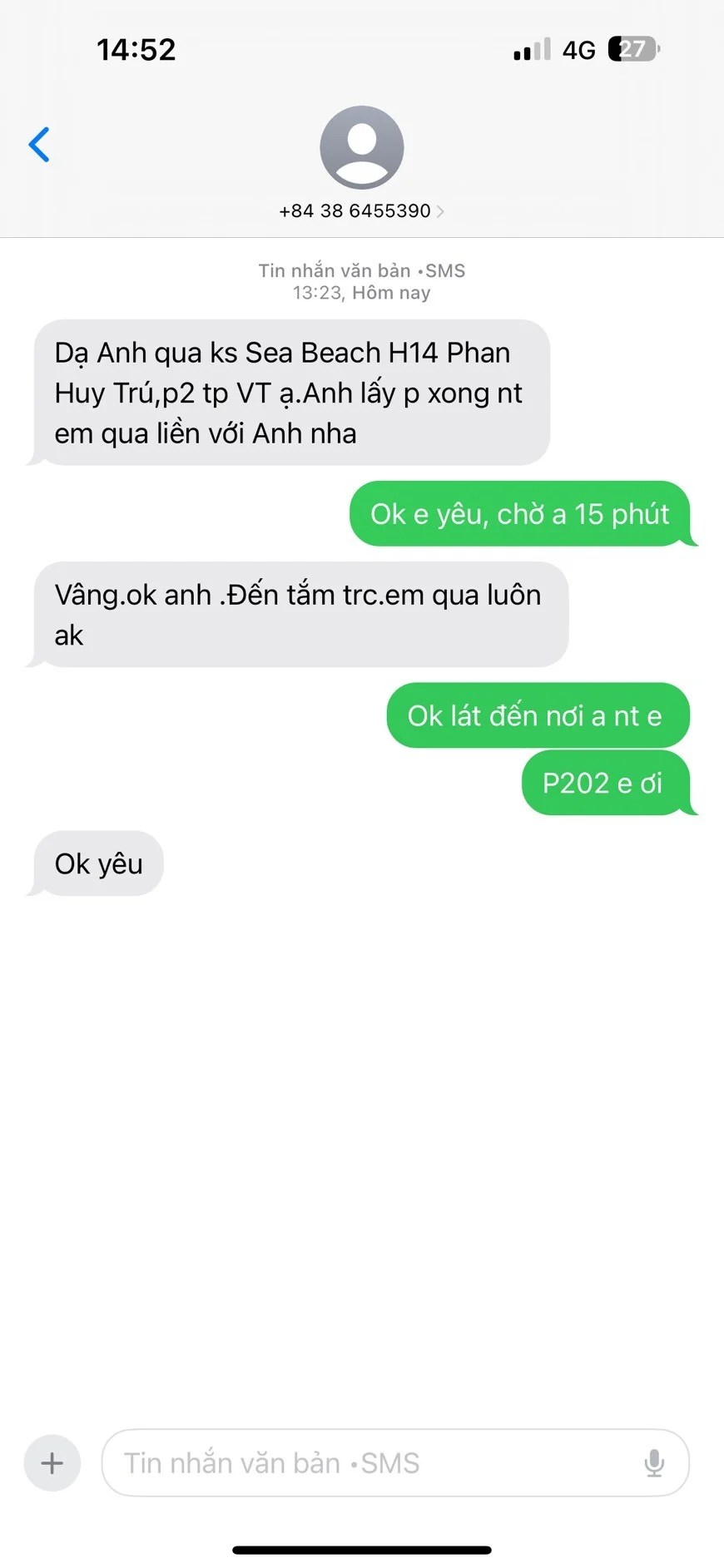The height and width of the screenshot is (1568, 724).
Task: Open the plus attachments menu
Action: click(52, 1463)
